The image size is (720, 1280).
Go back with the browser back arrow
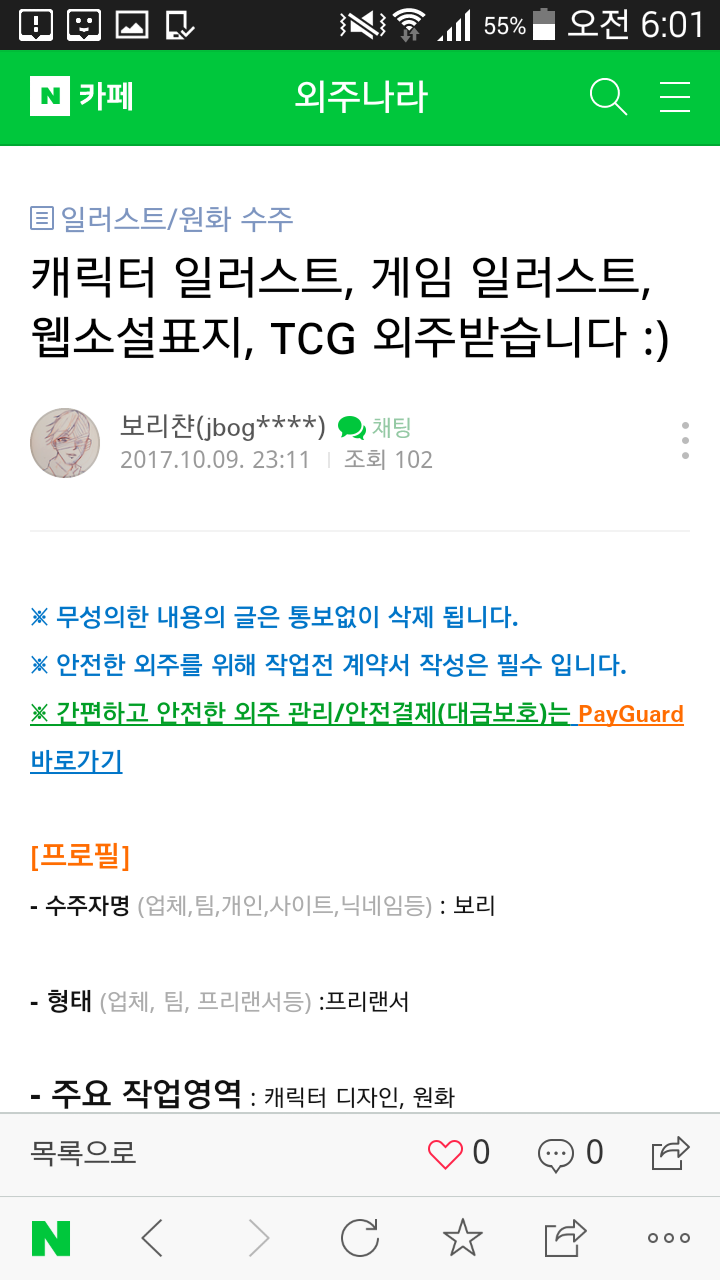pos(152,1238)
